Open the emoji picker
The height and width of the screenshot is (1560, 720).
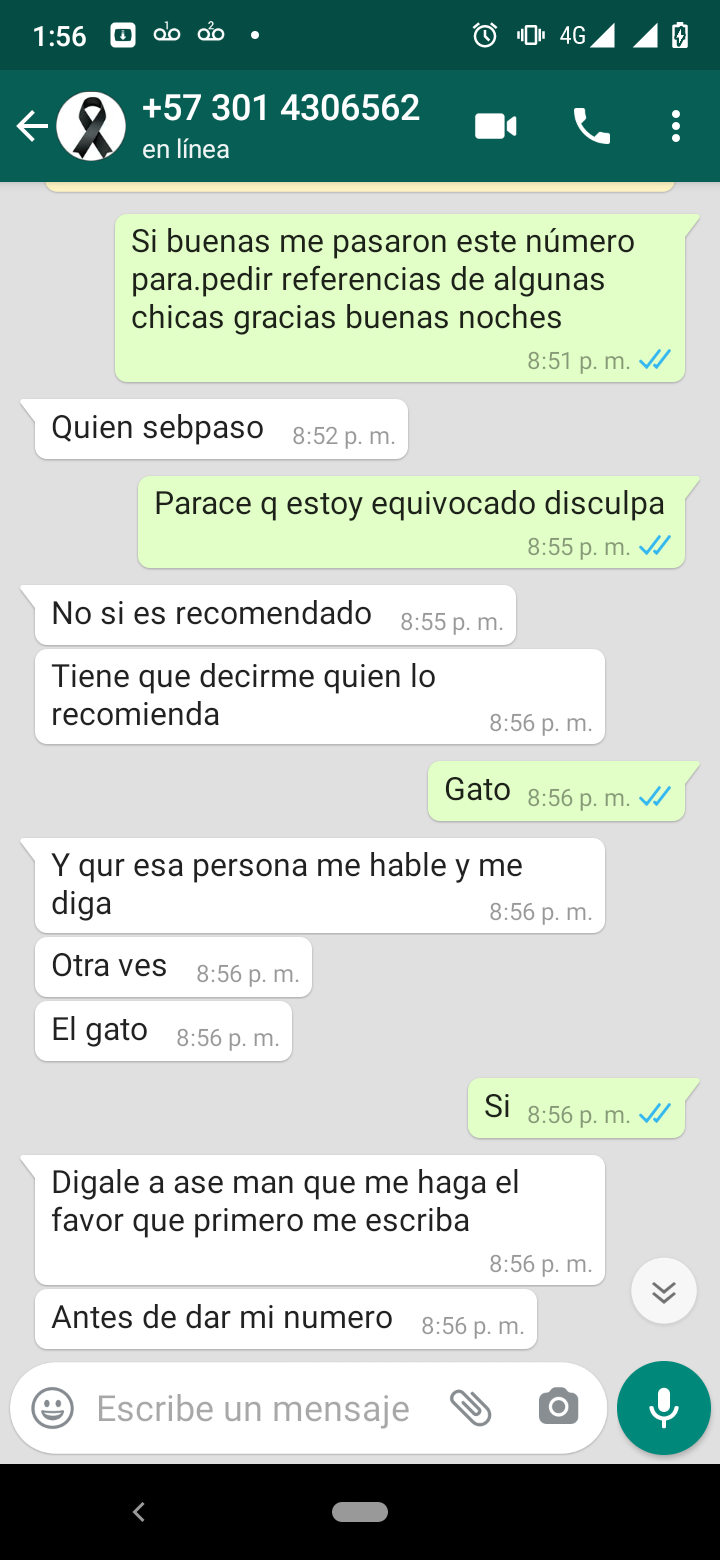click(x=53, y=1408)
